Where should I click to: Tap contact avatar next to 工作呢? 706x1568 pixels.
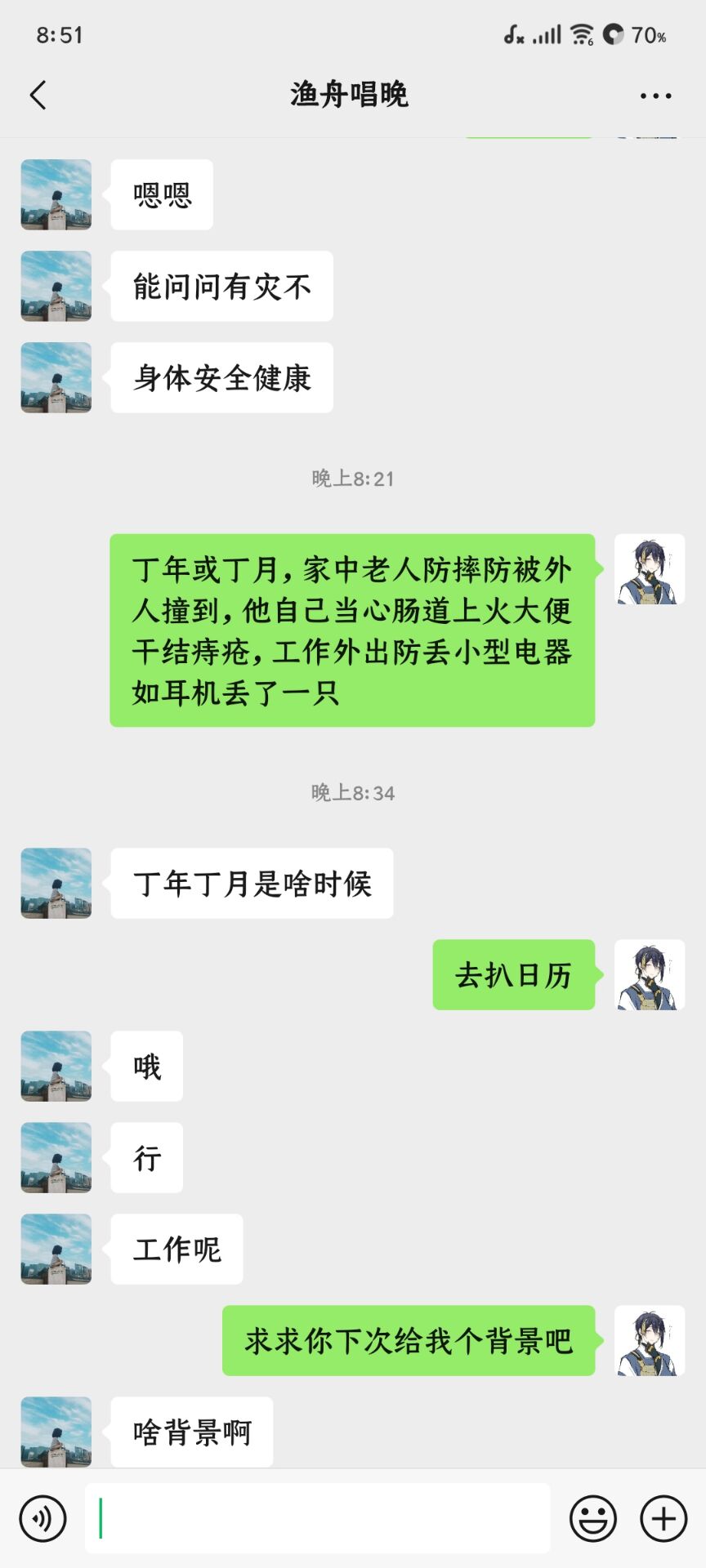56,1249
